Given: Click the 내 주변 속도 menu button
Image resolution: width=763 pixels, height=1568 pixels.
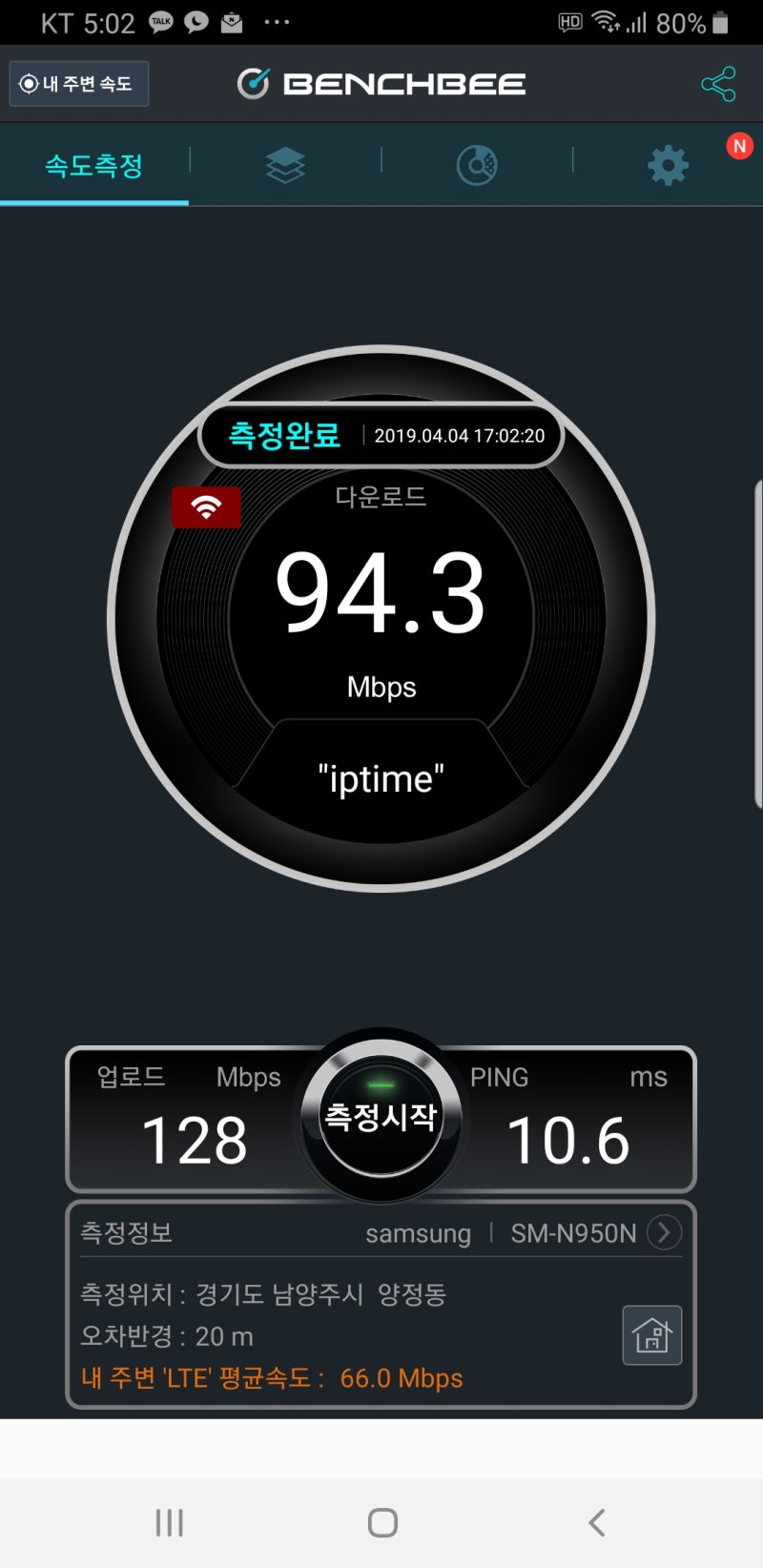Looking at the screenshot, I should [x=78, y=84].
